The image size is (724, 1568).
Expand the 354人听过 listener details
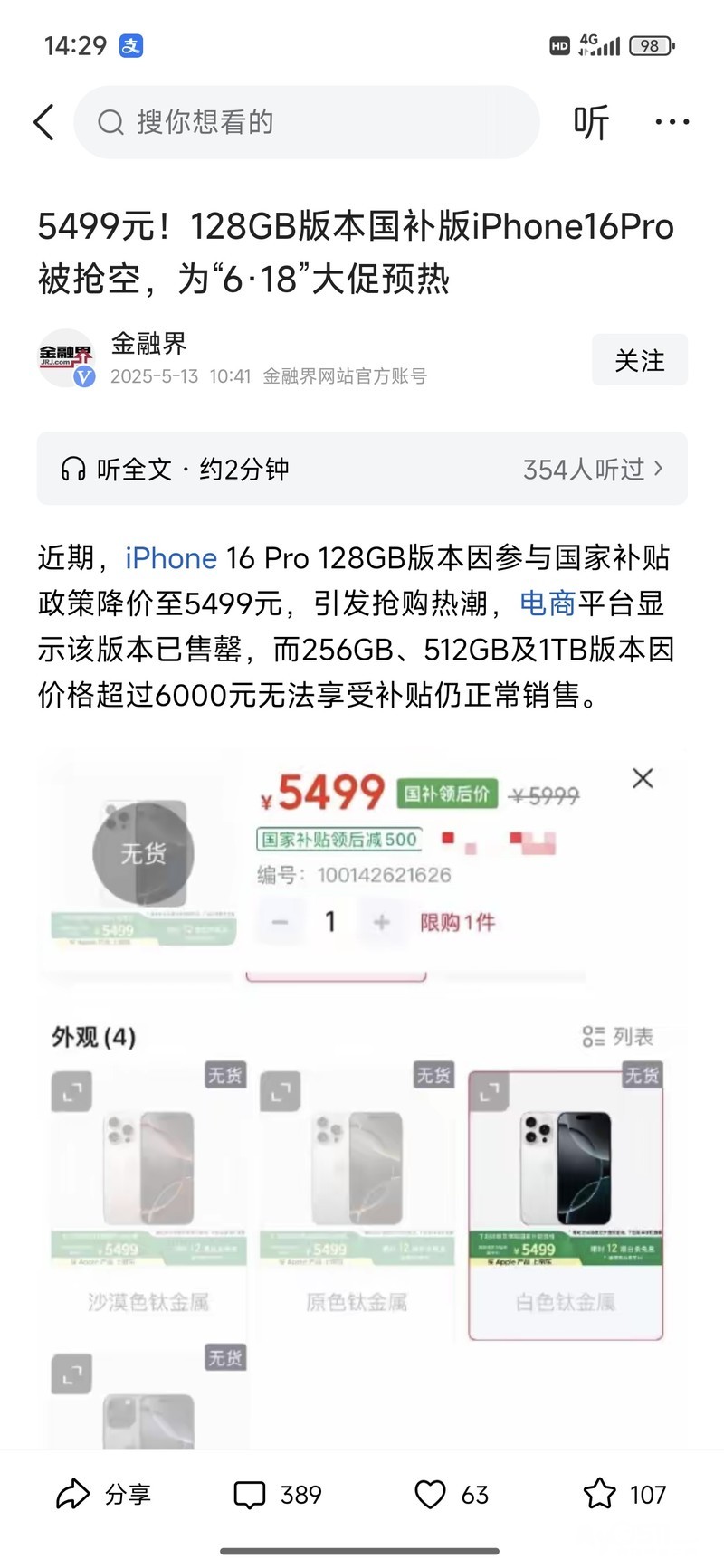click(588, 470)
